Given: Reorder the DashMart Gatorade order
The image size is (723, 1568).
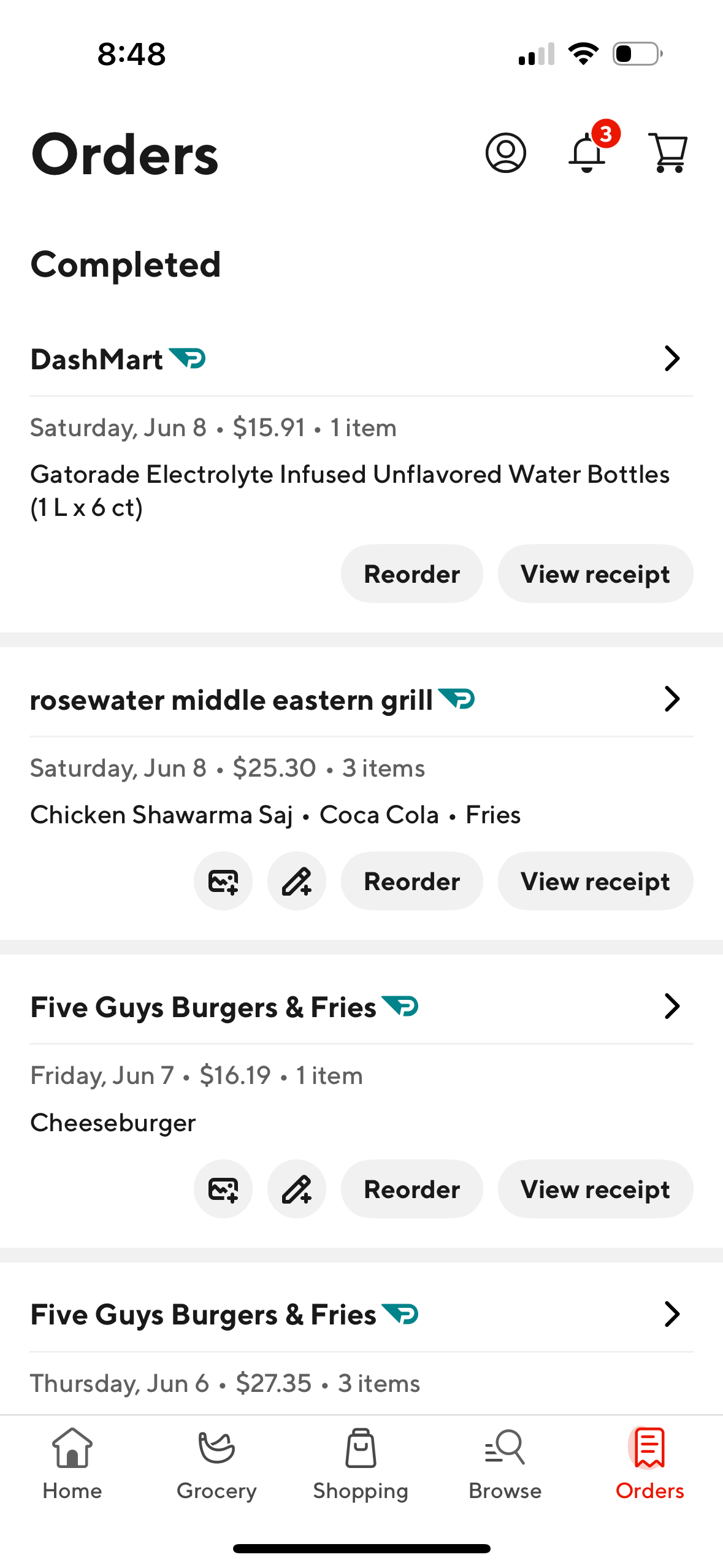Looking at the screenshot, I should click(x=411, y=574).
